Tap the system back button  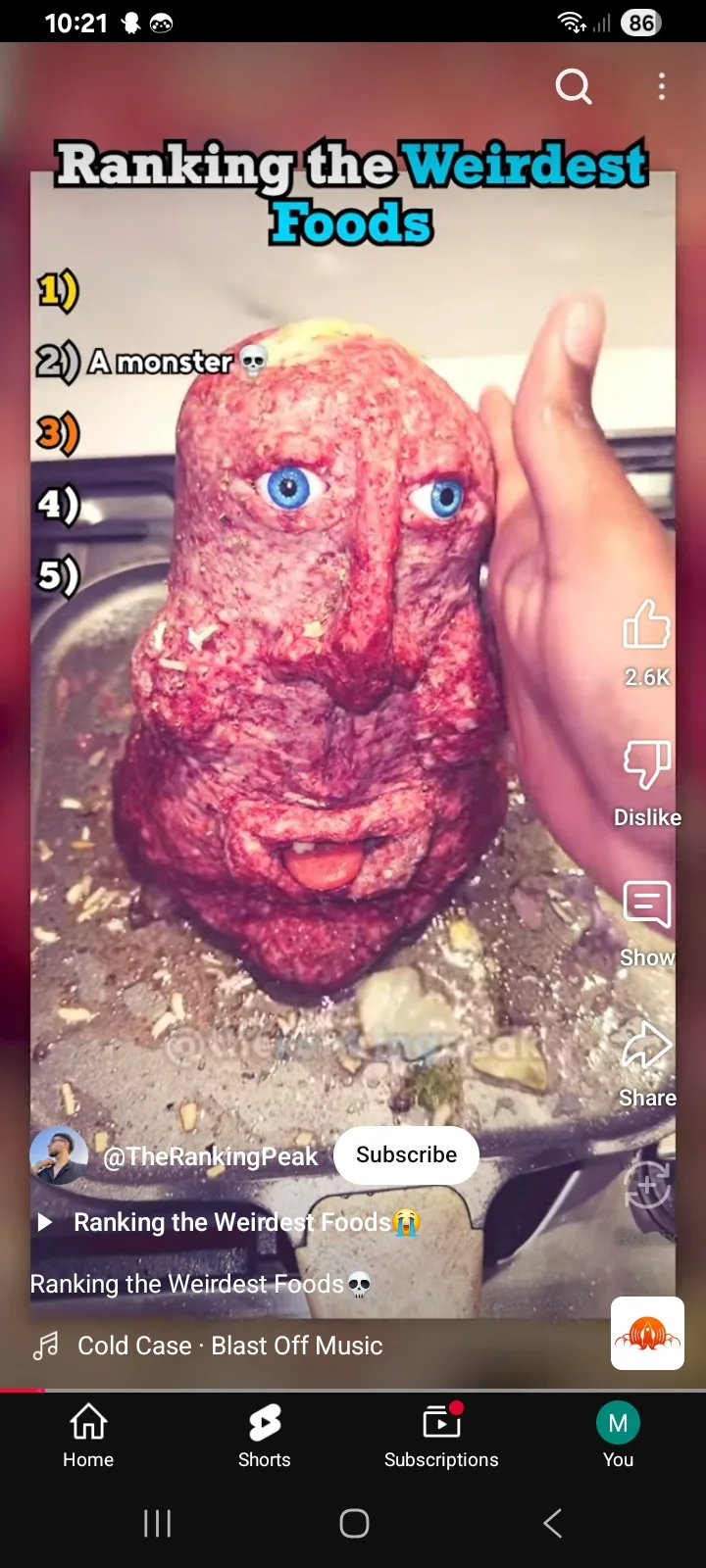point(552,1523)
